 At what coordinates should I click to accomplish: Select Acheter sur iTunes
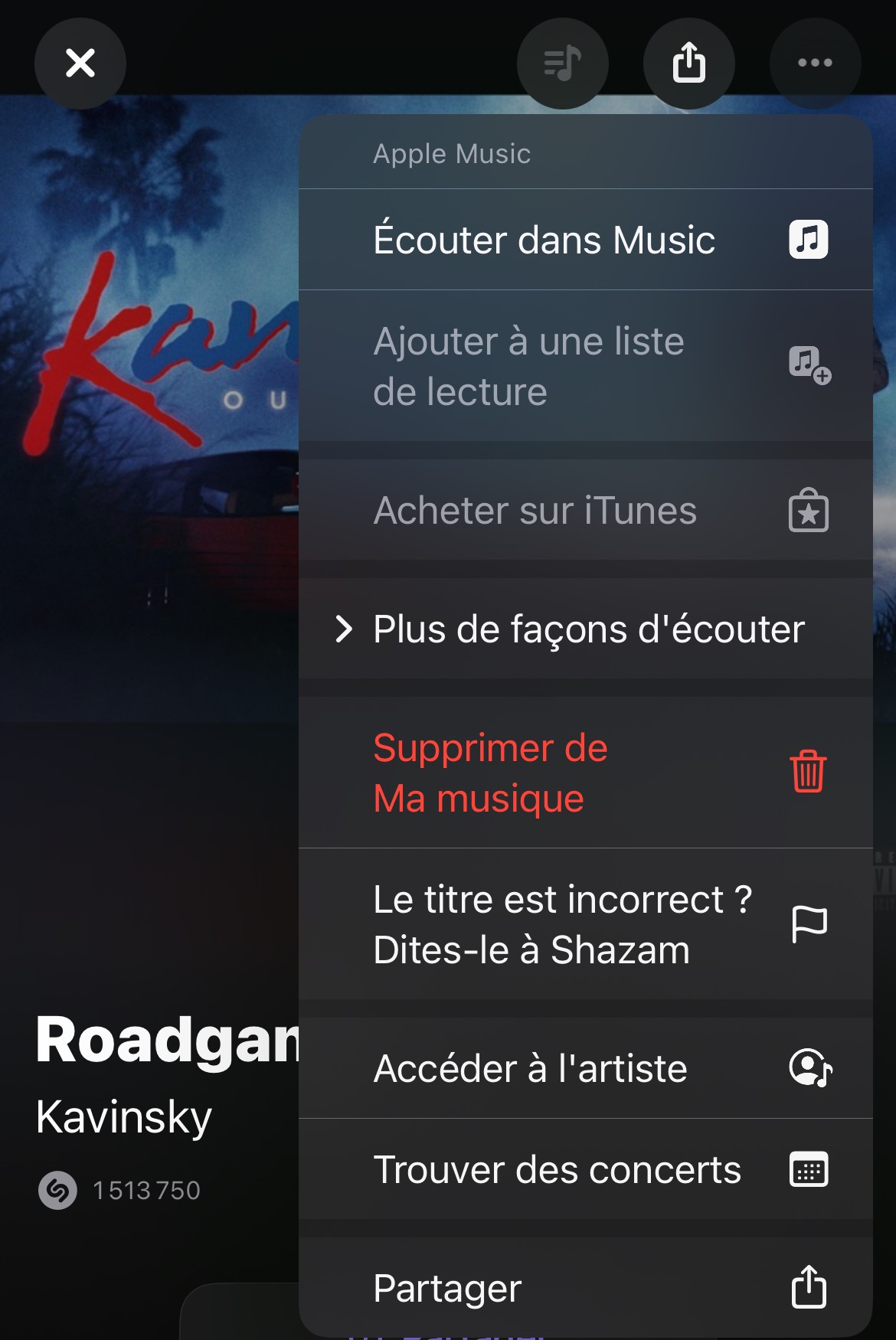point(585,511)
